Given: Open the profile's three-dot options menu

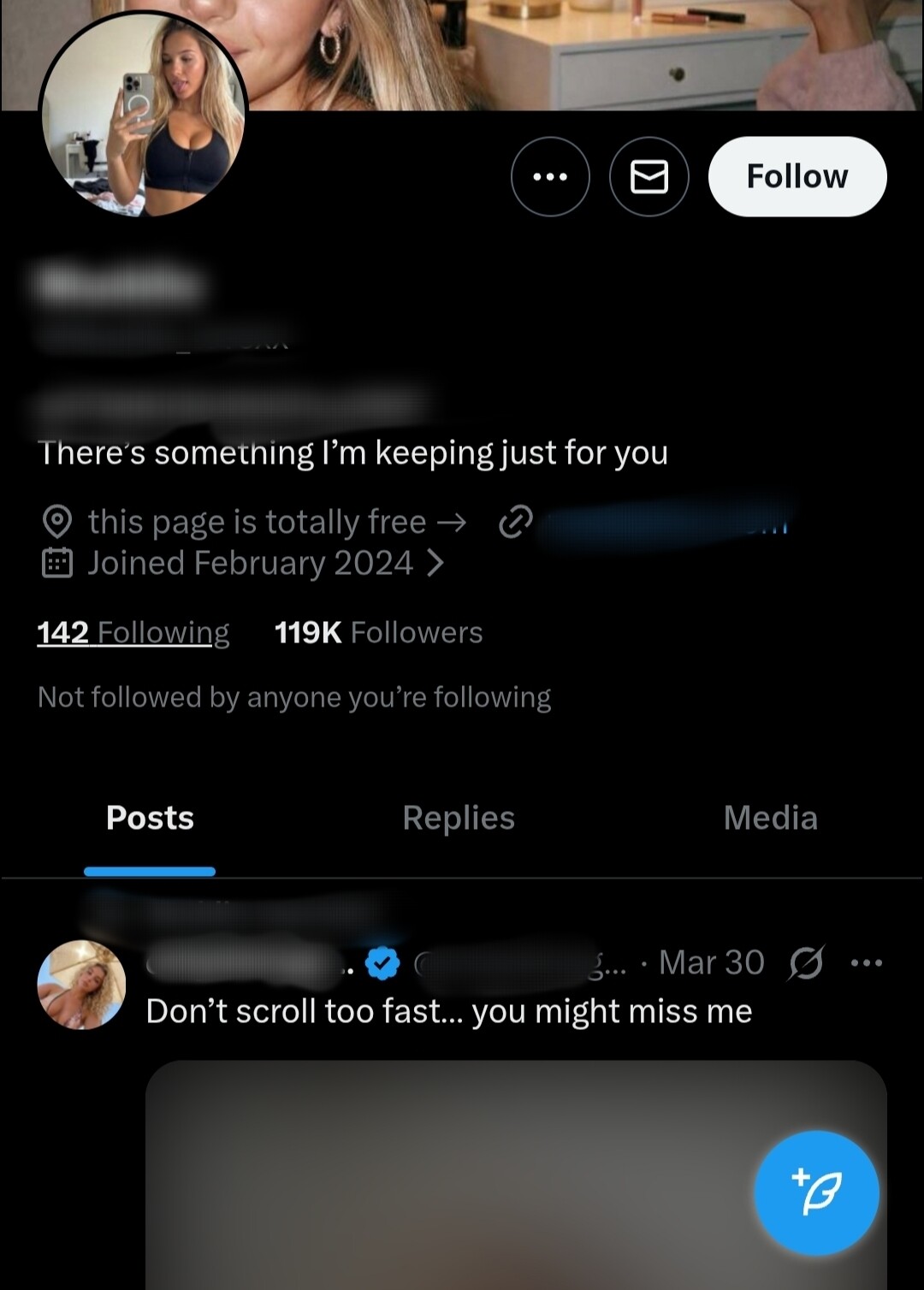Looking at the screenshot, I should [550, 176].
